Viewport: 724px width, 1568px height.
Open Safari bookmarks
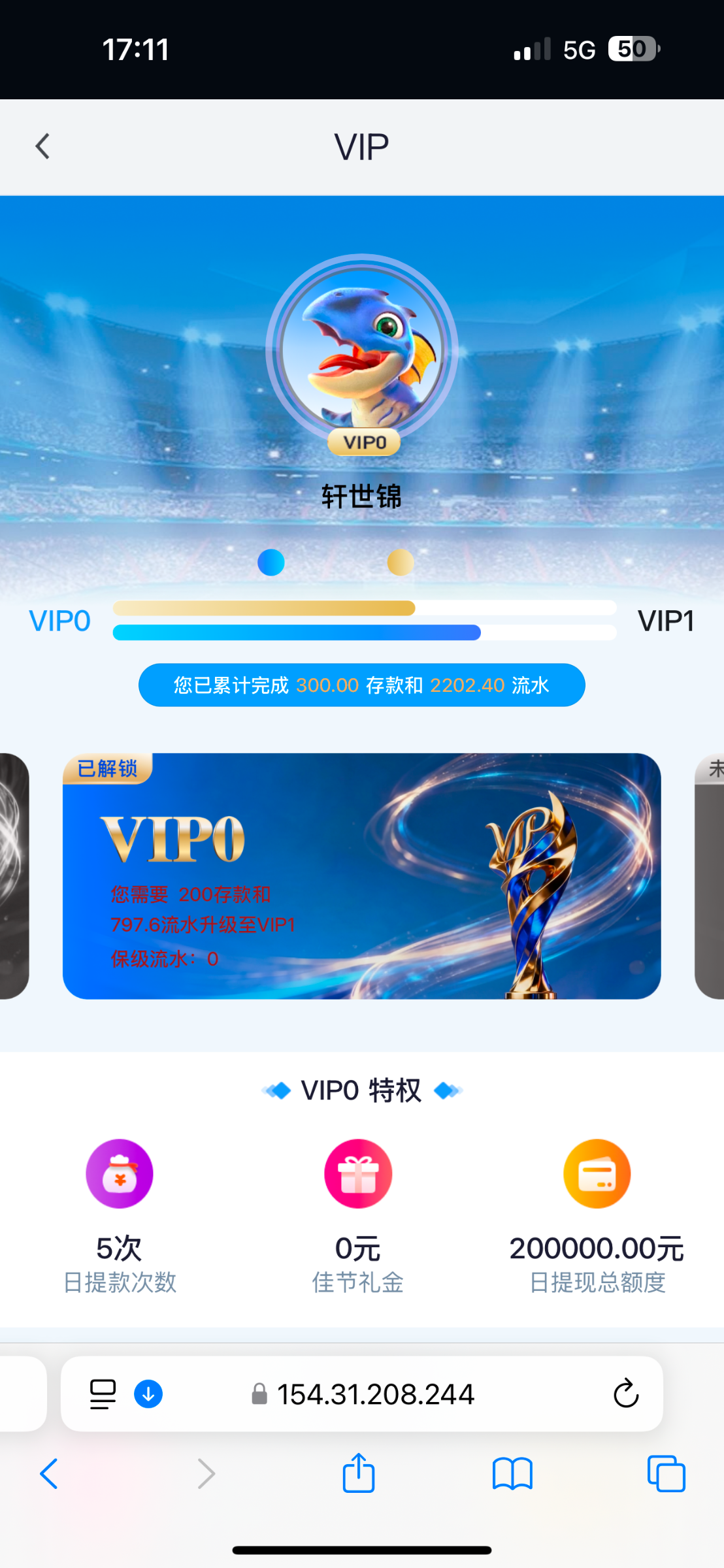[x=512, y=1475]
